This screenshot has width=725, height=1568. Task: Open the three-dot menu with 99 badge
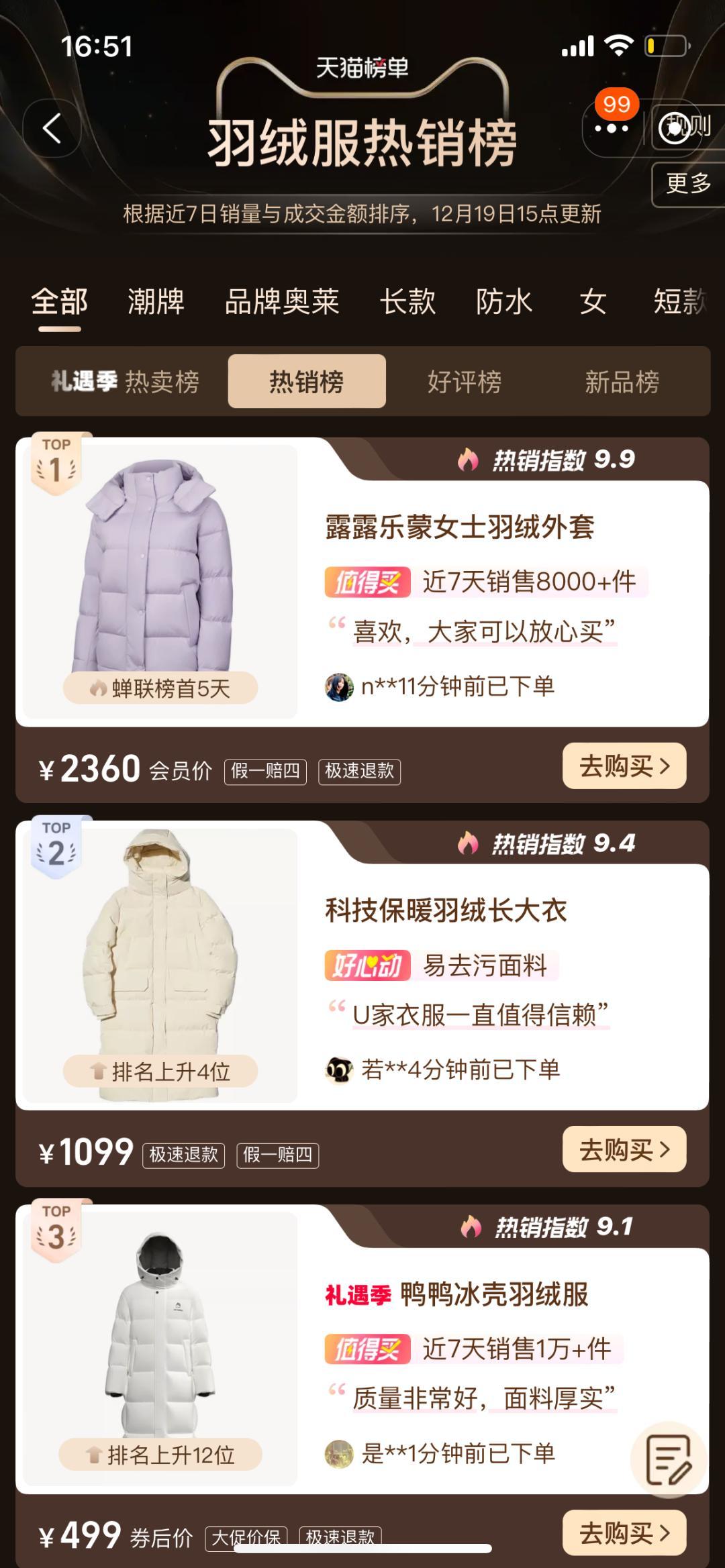click(611, 128)
